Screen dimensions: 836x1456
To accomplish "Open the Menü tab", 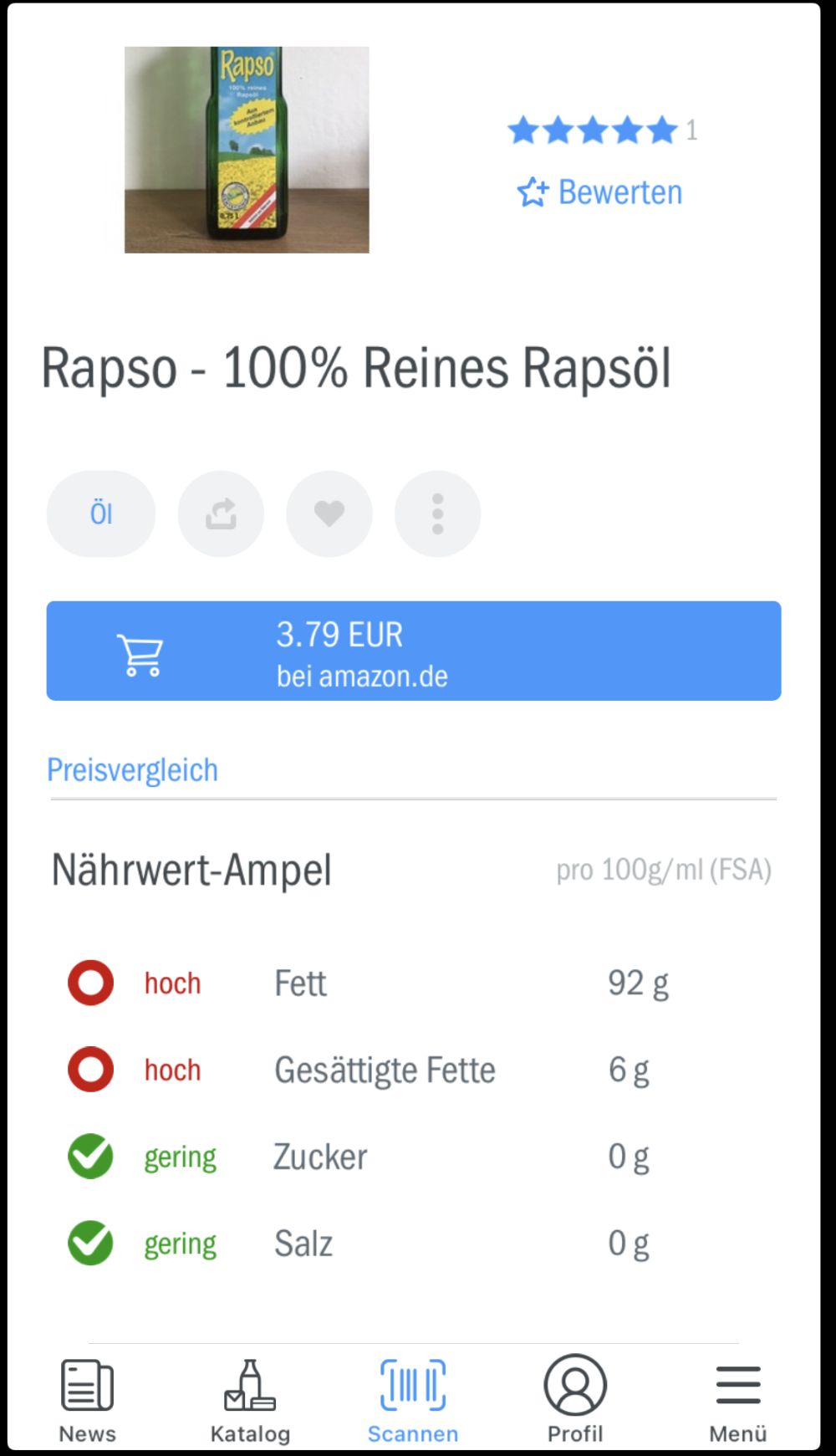I will (738, 1400).
